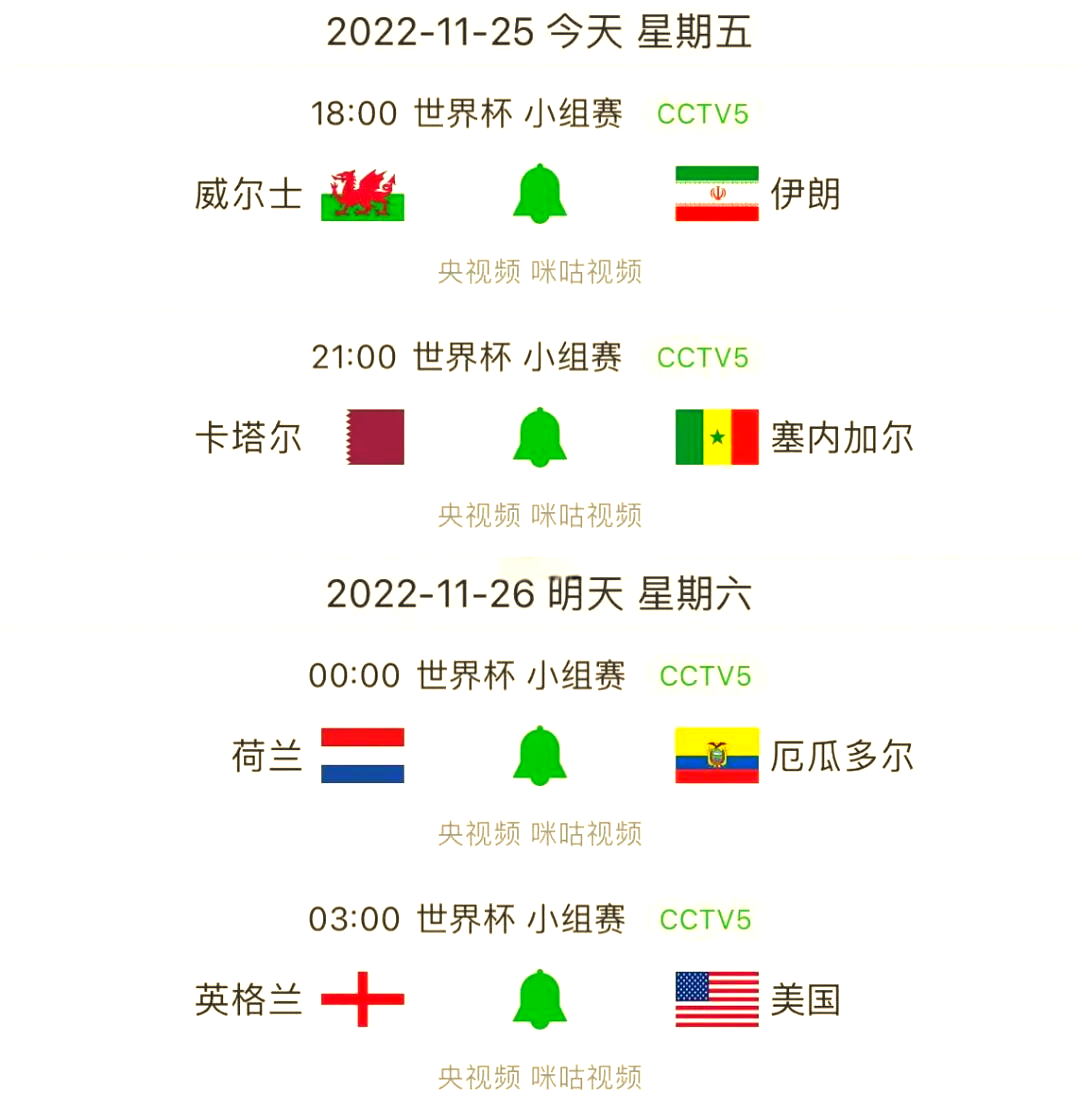Screen dimensions: 1080x1096
Task: Select the 2022-11-26 date header
Action: click(540, 592)
